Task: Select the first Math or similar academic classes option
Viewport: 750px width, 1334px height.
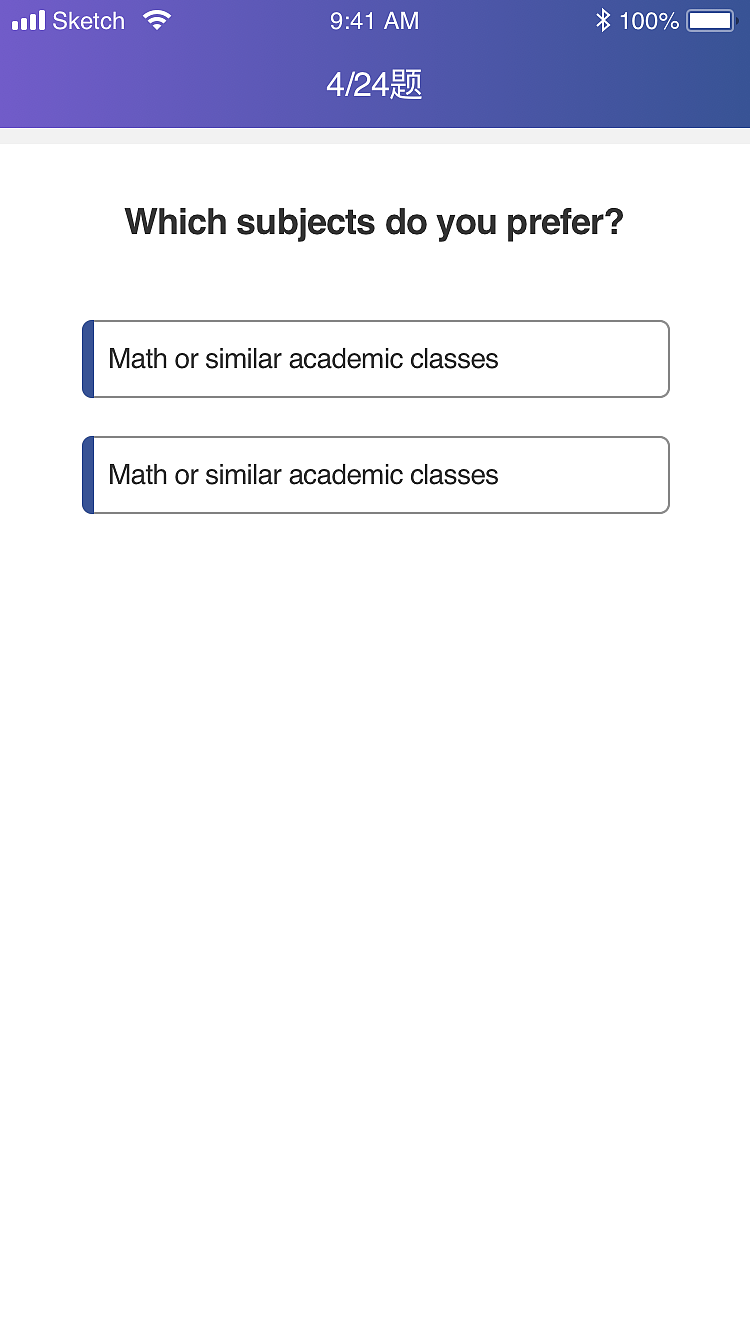Action: coord(375,359)
